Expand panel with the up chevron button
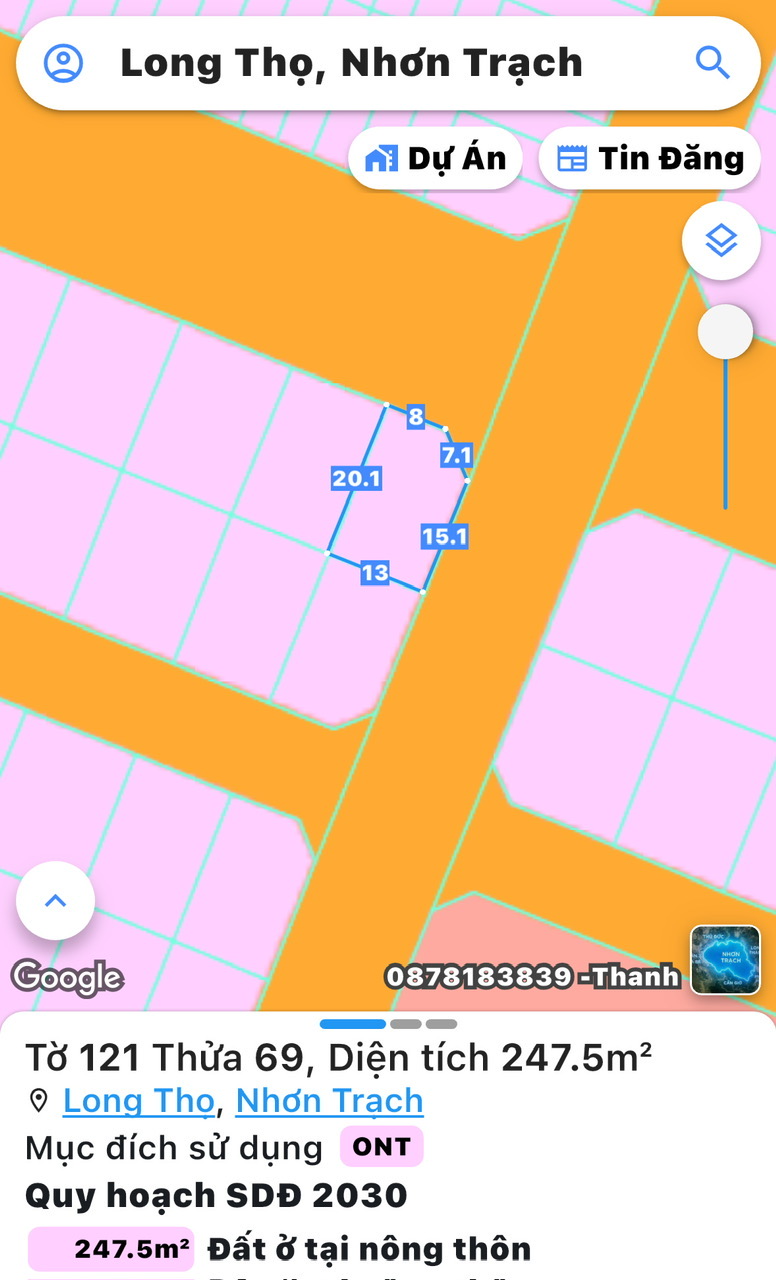This screenshot has width=776, height=1280. point(56,901)
